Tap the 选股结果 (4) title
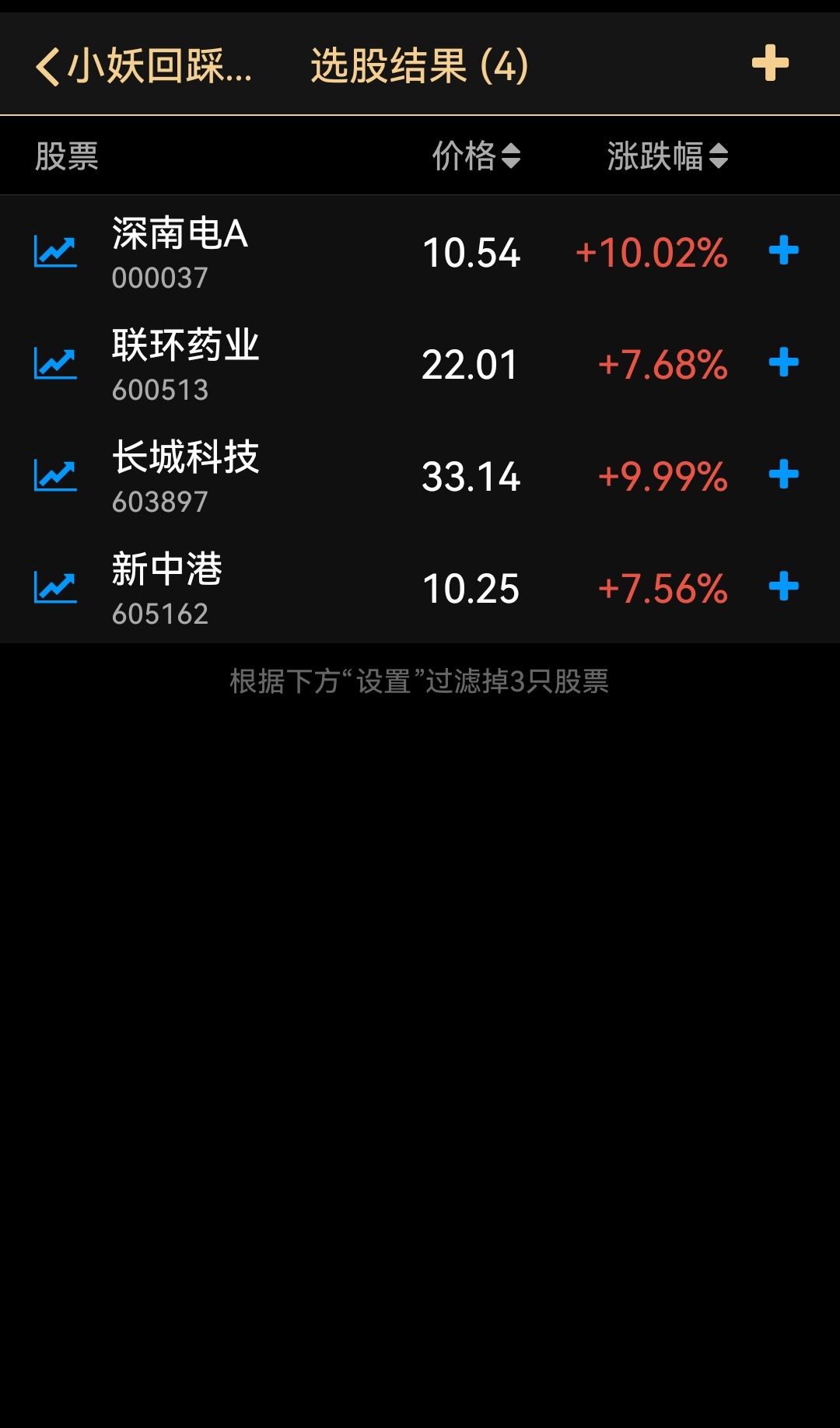Screen dimensions: 840x1428 (x=418, y=65)
